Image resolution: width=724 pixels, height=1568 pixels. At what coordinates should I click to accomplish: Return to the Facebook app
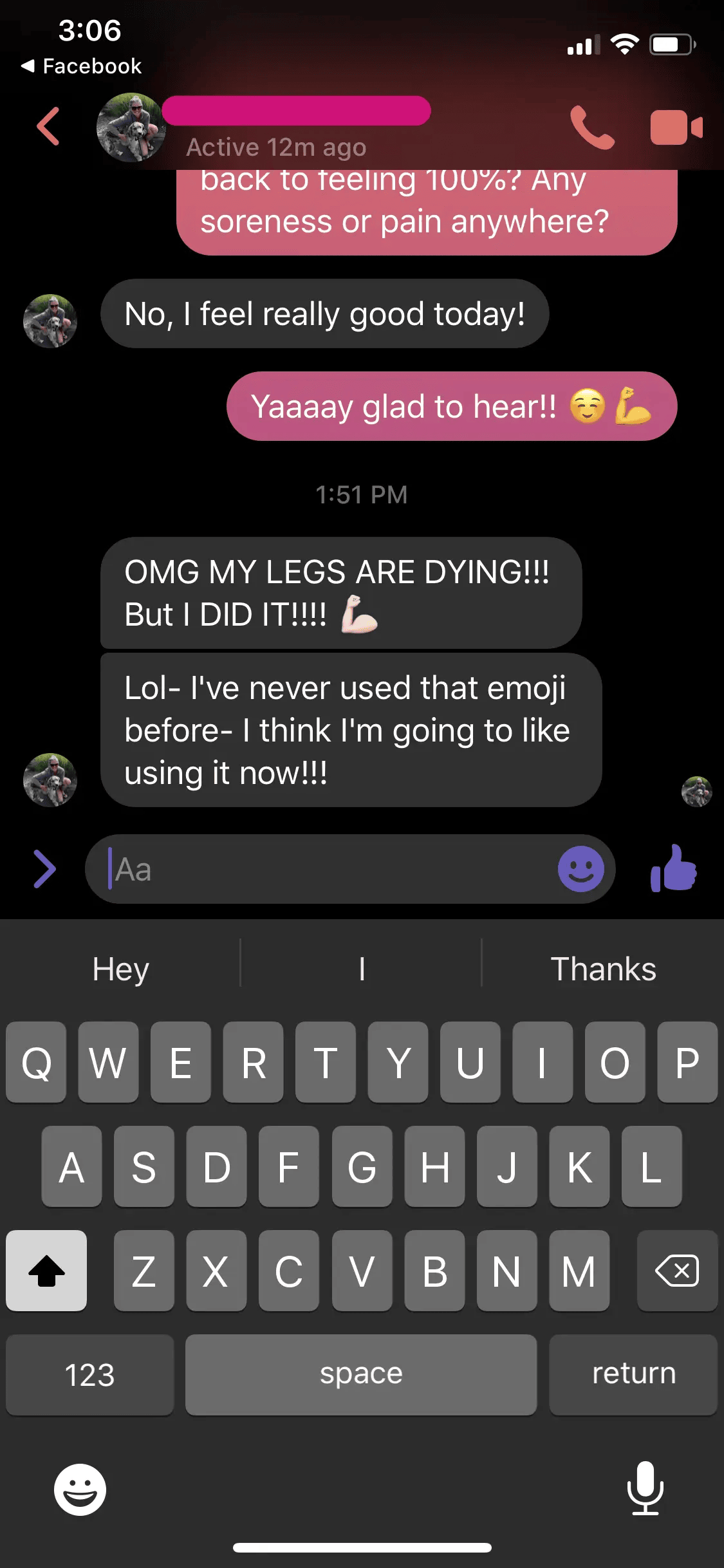[x=81, y=66]
